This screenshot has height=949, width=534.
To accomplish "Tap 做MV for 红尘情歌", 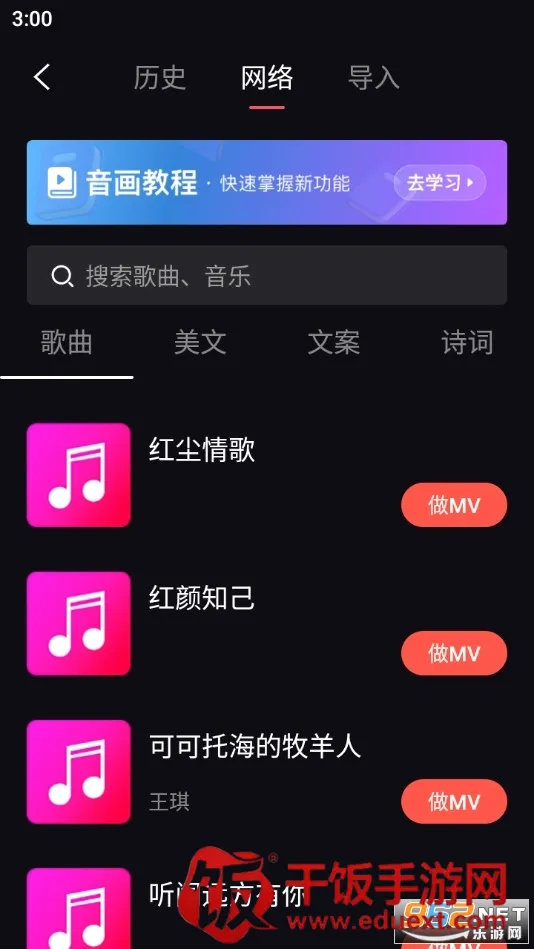I will point(454,505).
